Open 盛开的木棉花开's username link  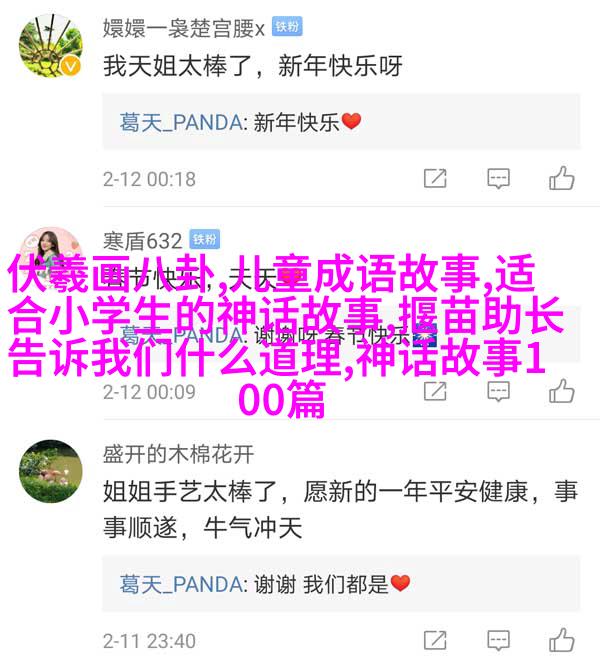point(178,455)
